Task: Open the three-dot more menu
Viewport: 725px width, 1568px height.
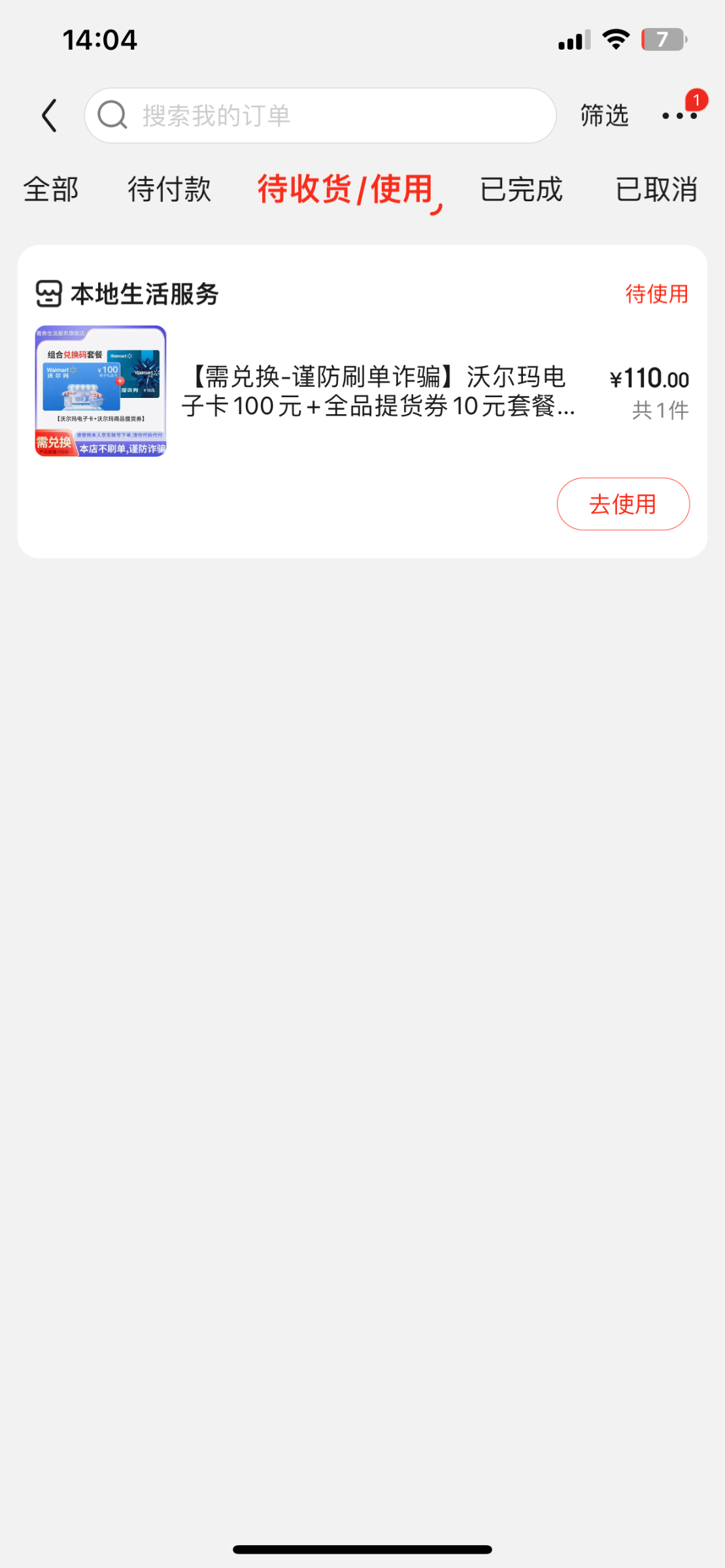Action: tap(679, 116)
